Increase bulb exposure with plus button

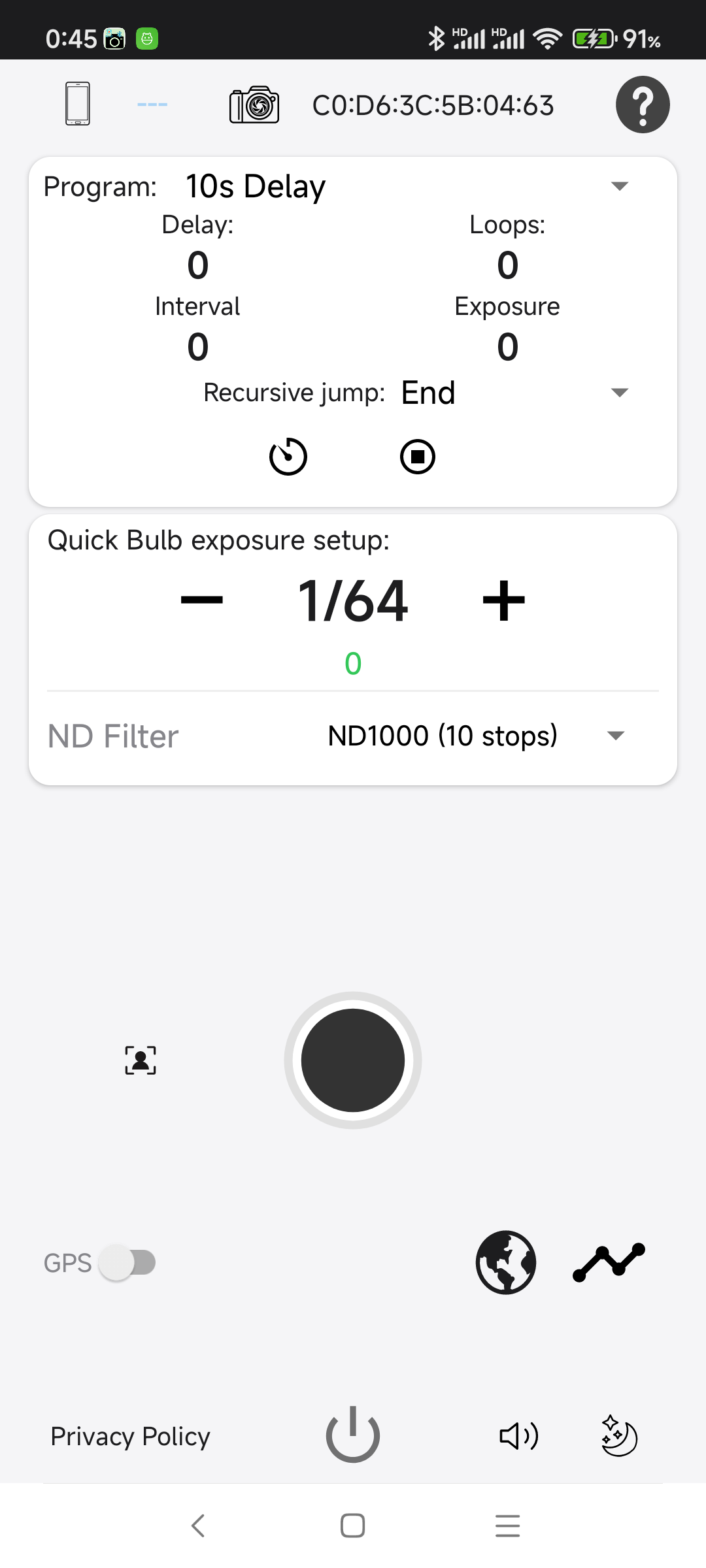pos(503,600)
